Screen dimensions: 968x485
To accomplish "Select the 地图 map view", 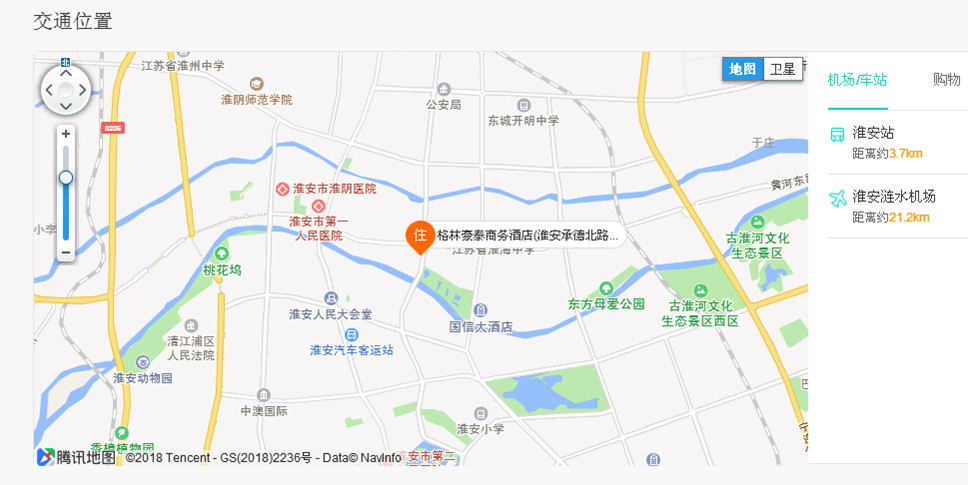I will click(x=742, y=69).
